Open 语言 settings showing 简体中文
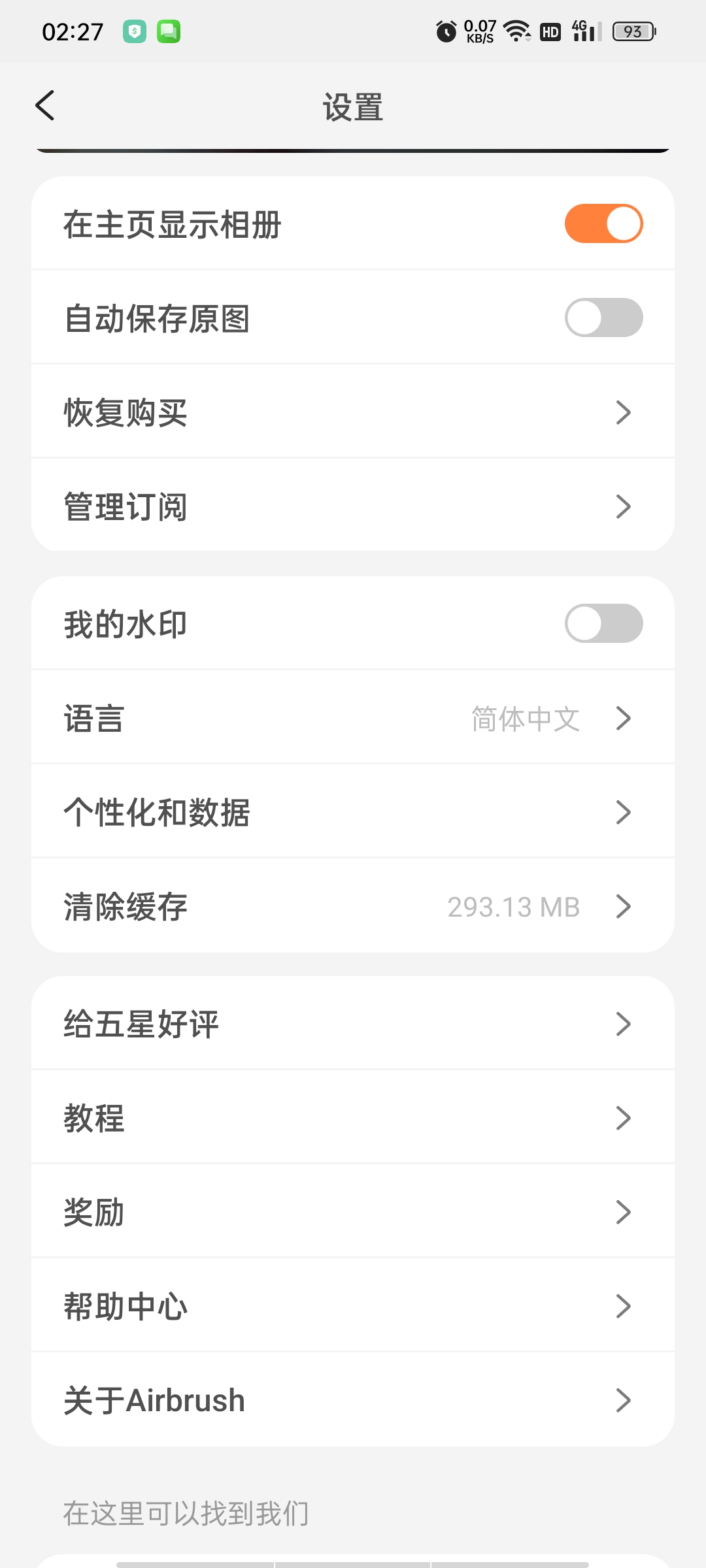Screen dimensions: 706x1568 (353, 717)
